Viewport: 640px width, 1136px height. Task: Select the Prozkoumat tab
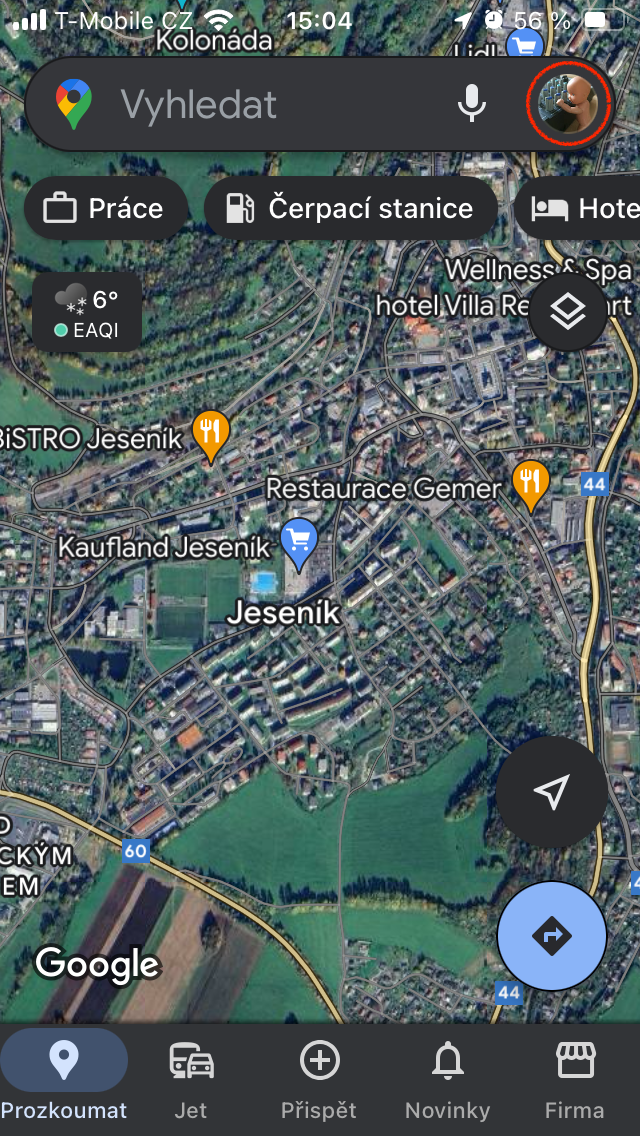[64, 1078]
